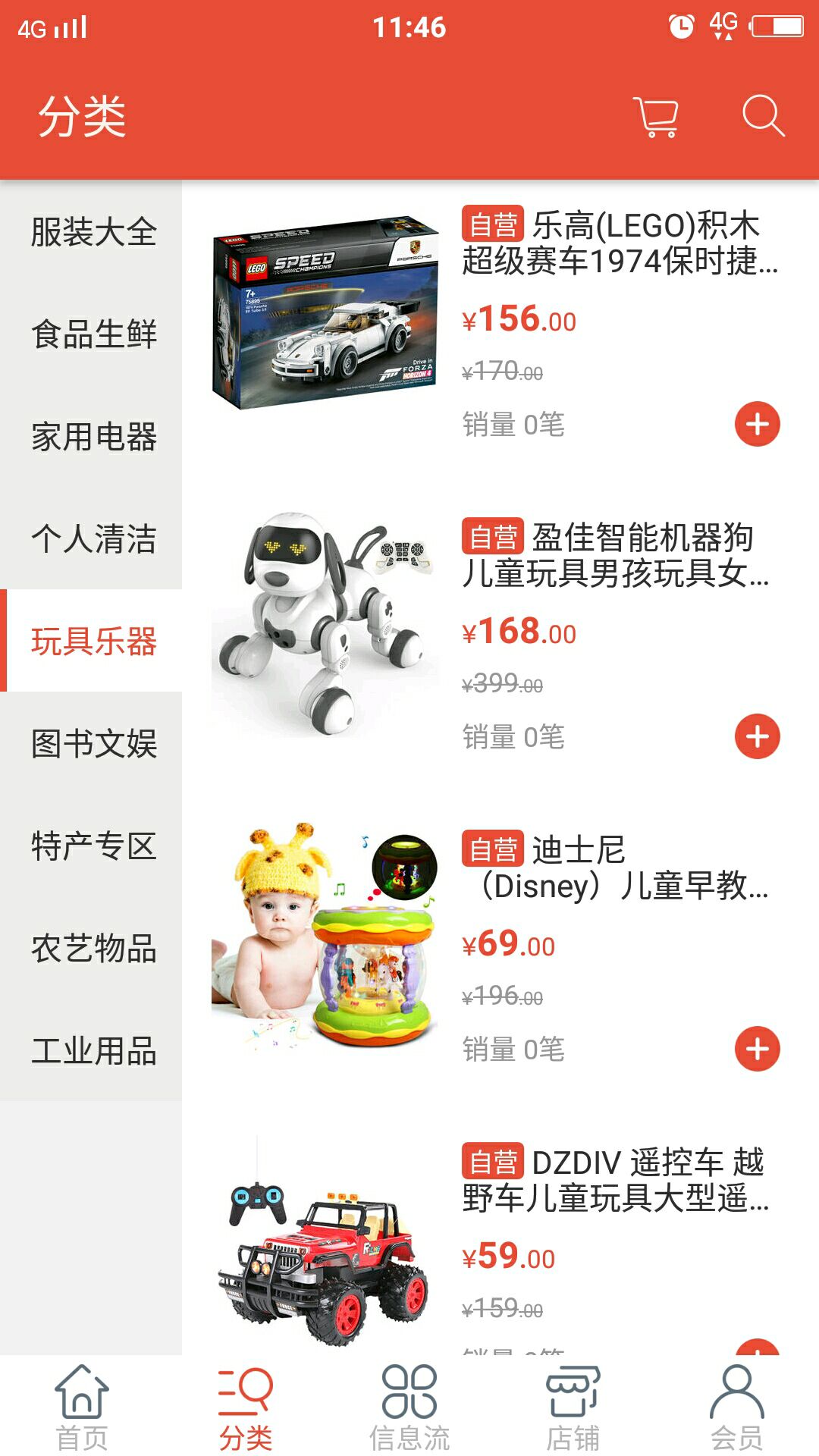Open the 盈佳智能机器狗 product image
The image size is (819, 1456).
click(325, 625)
